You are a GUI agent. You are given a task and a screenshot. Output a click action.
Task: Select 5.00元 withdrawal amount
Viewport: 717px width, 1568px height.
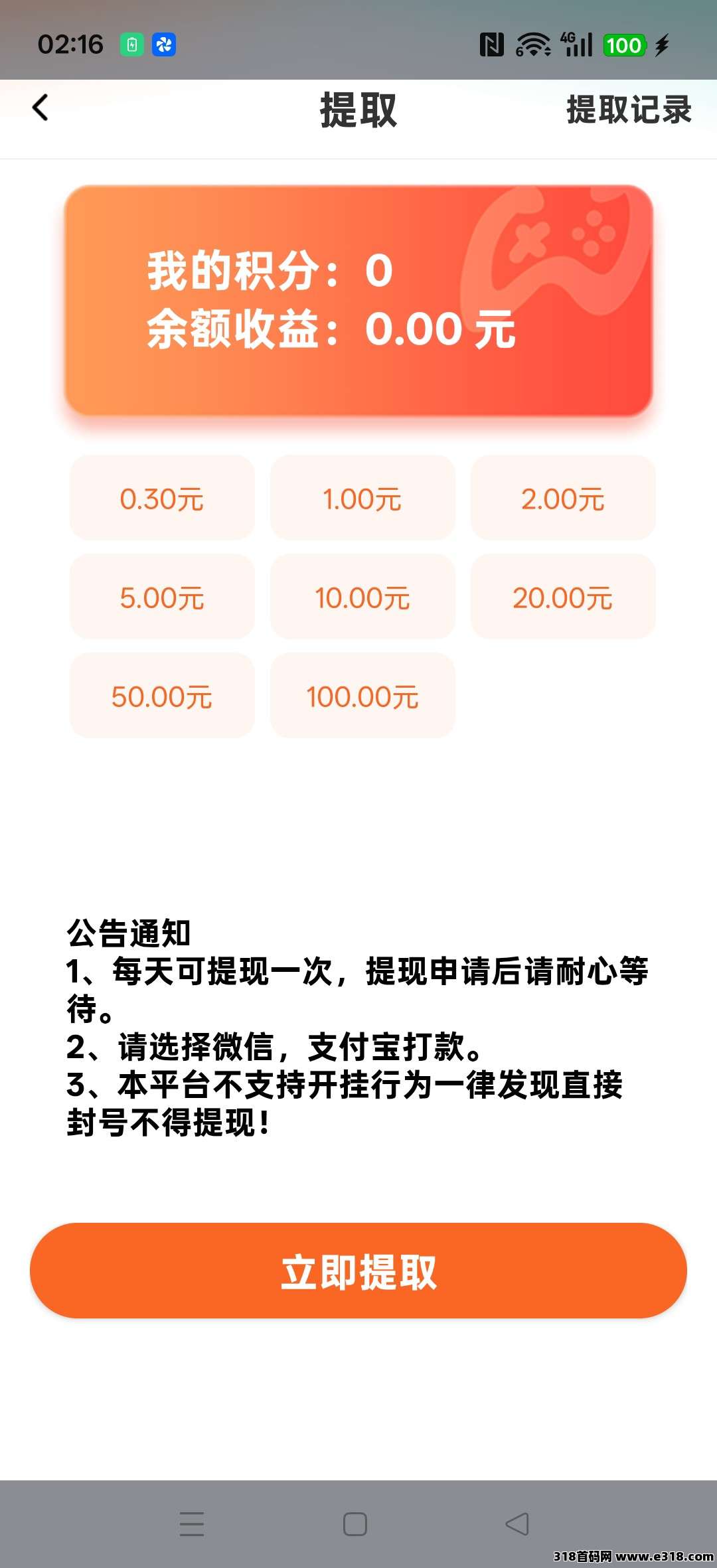click(x=162, y=597)
